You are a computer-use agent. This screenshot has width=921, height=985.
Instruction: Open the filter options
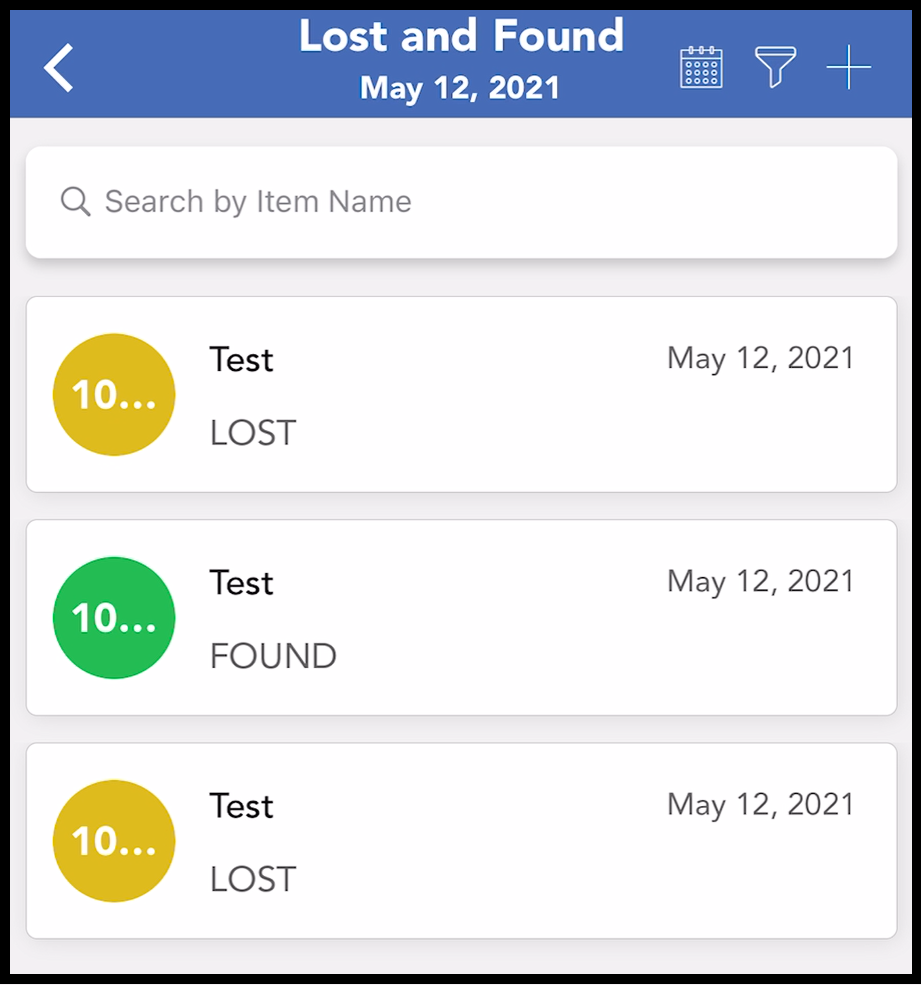tap(775, 65)
